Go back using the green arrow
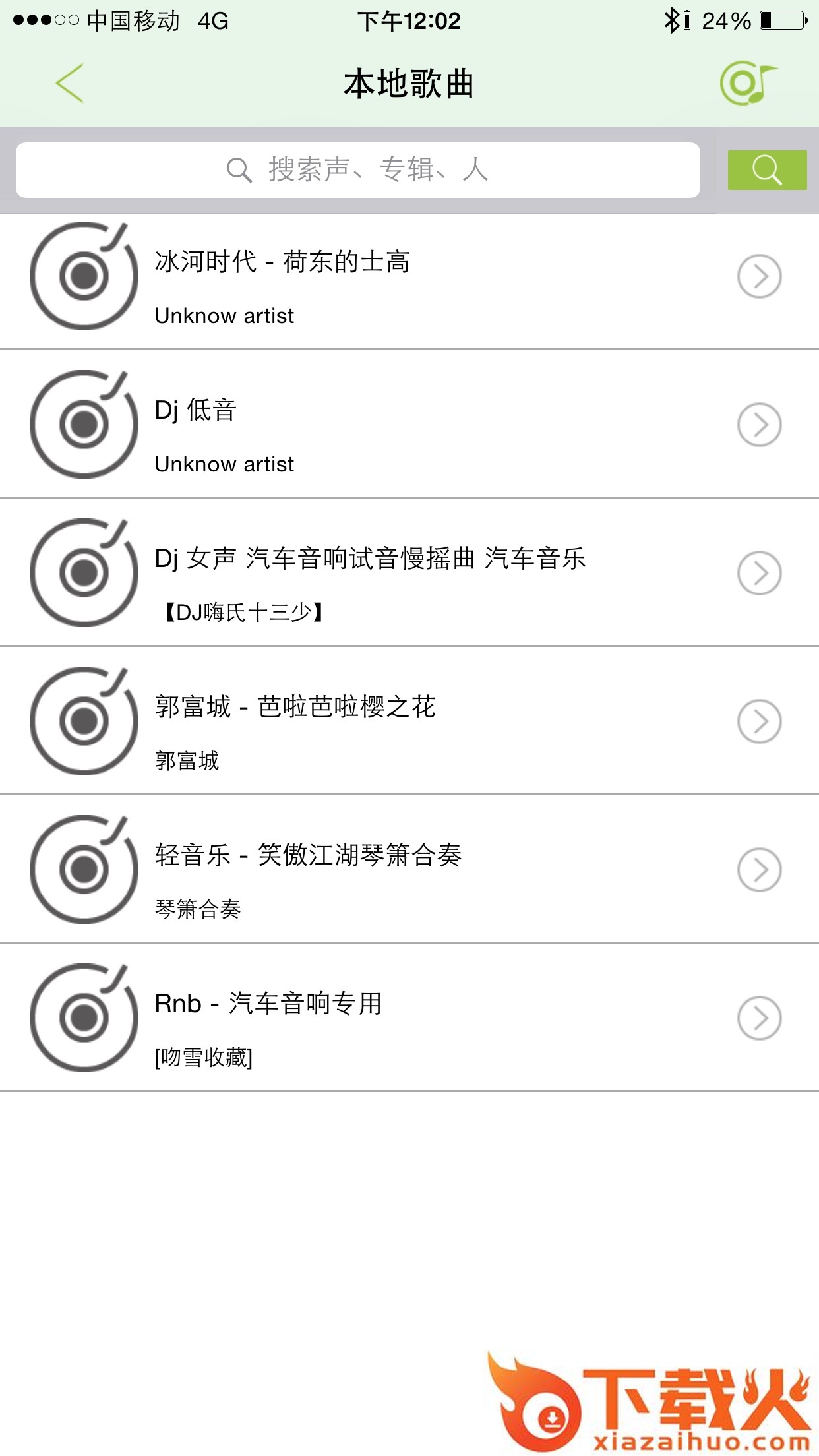 tap(70, 83)
